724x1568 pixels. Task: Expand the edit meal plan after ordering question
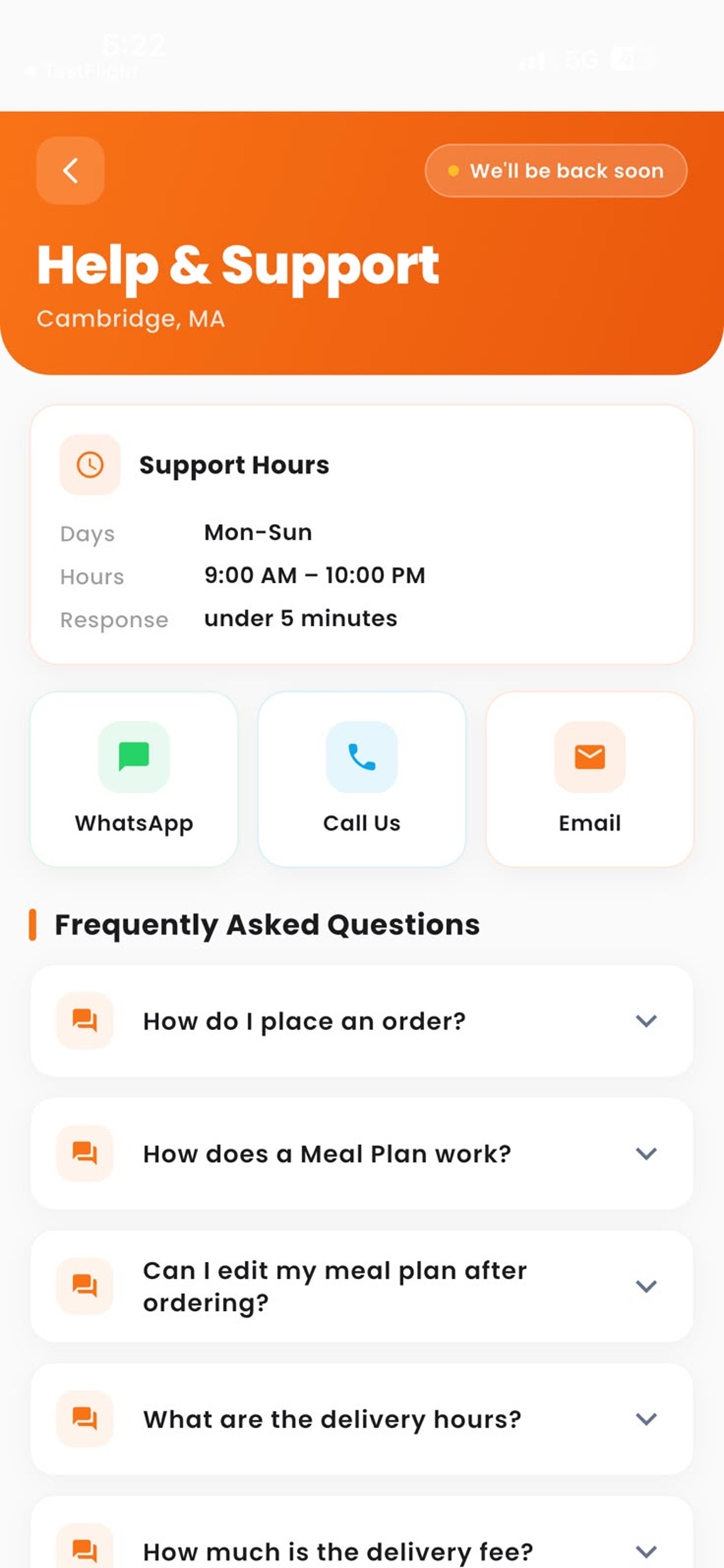tap(362, 1286)
